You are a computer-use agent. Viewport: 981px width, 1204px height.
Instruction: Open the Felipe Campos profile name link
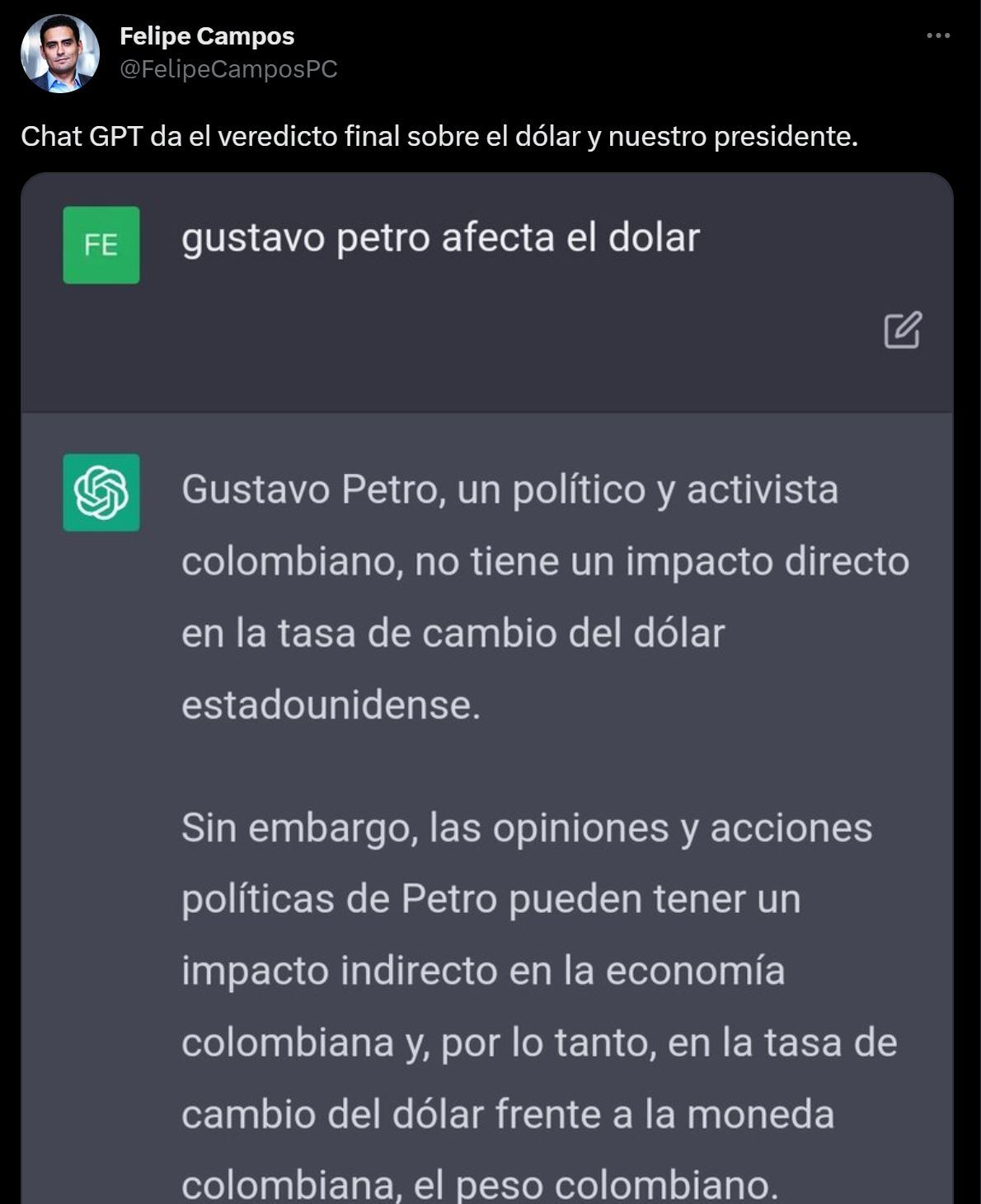click(206, 36)
